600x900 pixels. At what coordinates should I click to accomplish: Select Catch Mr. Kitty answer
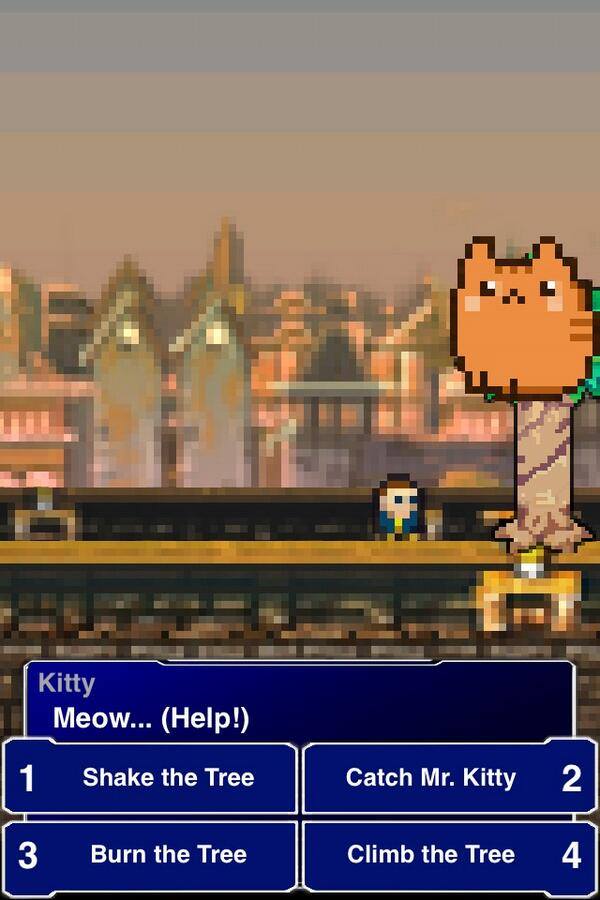pyautogui.click(x=448, y=778)
